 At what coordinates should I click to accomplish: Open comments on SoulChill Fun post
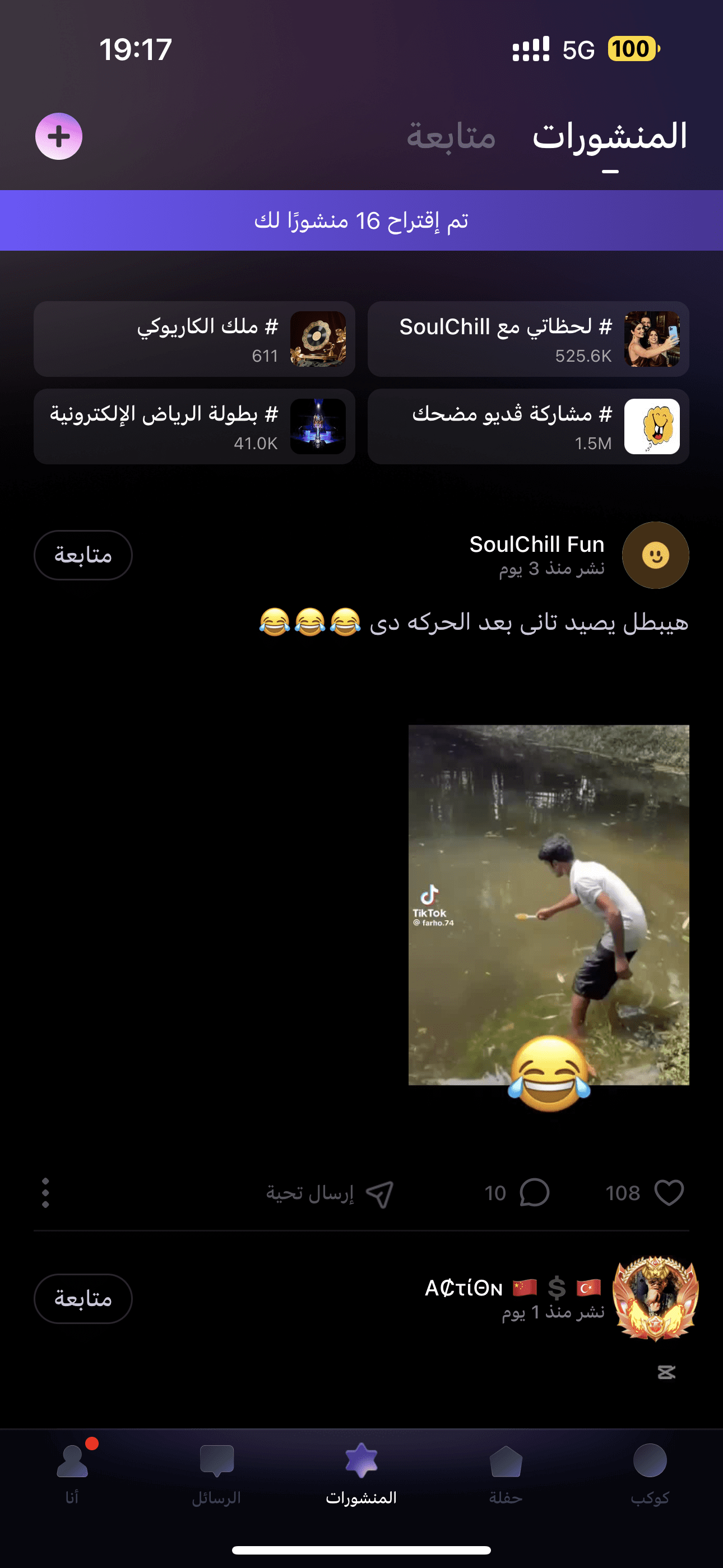pos(534,1192)
